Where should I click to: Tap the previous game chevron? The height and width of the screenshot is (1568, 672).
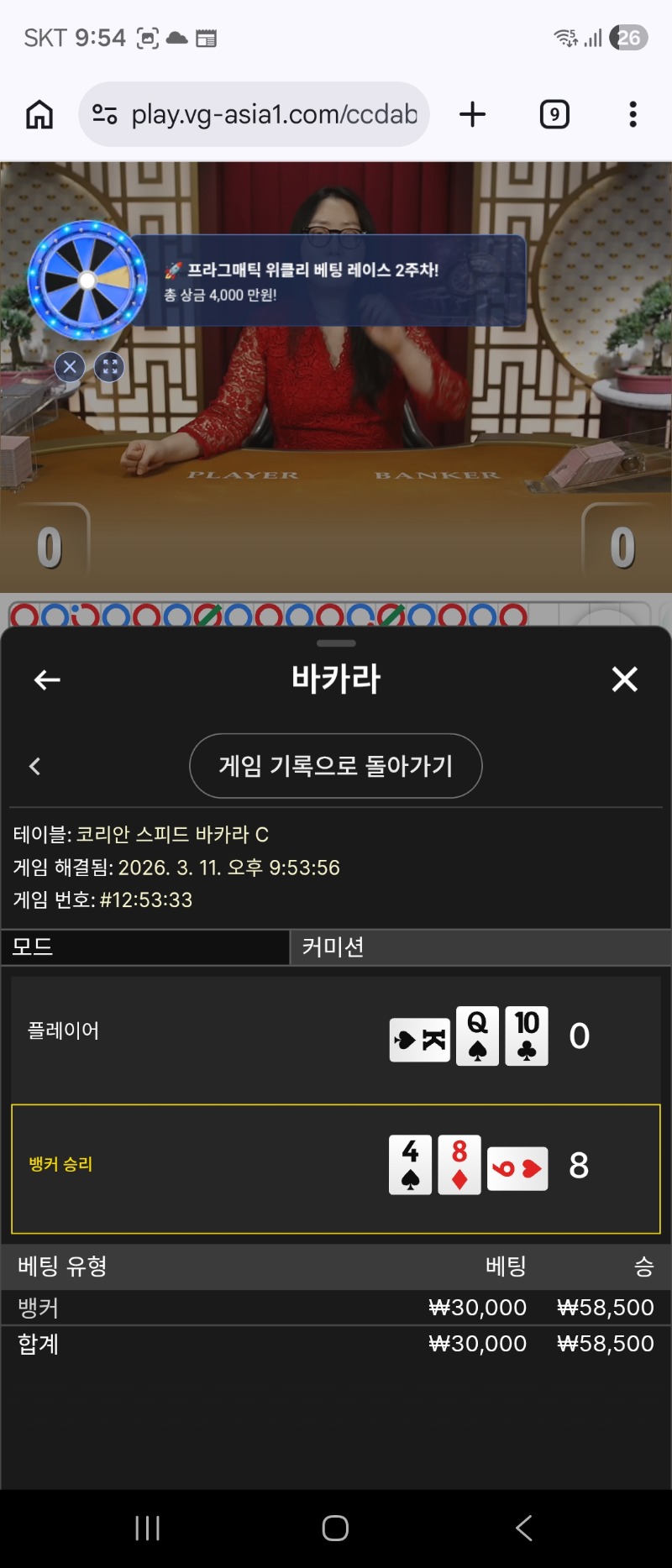point(34,766)
